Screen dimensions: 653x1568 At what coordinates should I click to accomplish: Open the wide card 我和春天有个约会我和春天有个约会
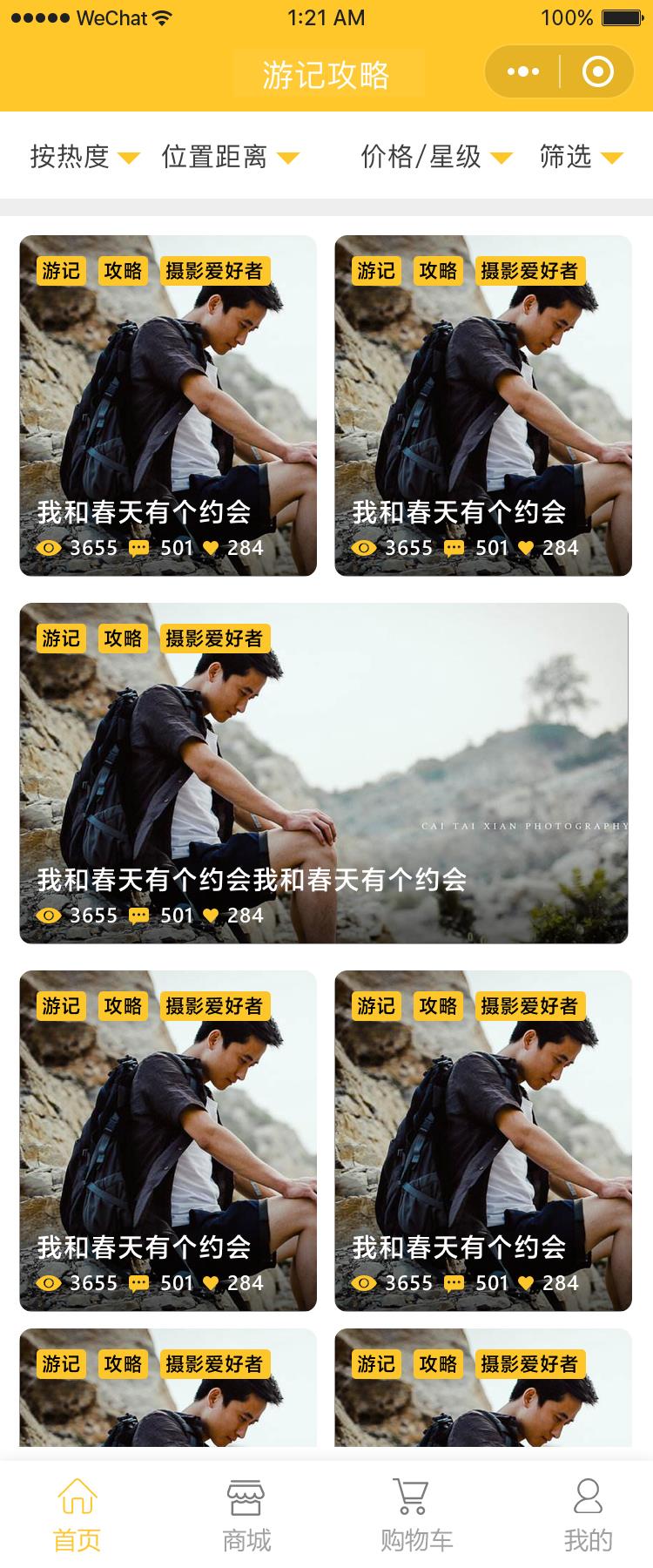pyautogui.click(x=324, y=773)
